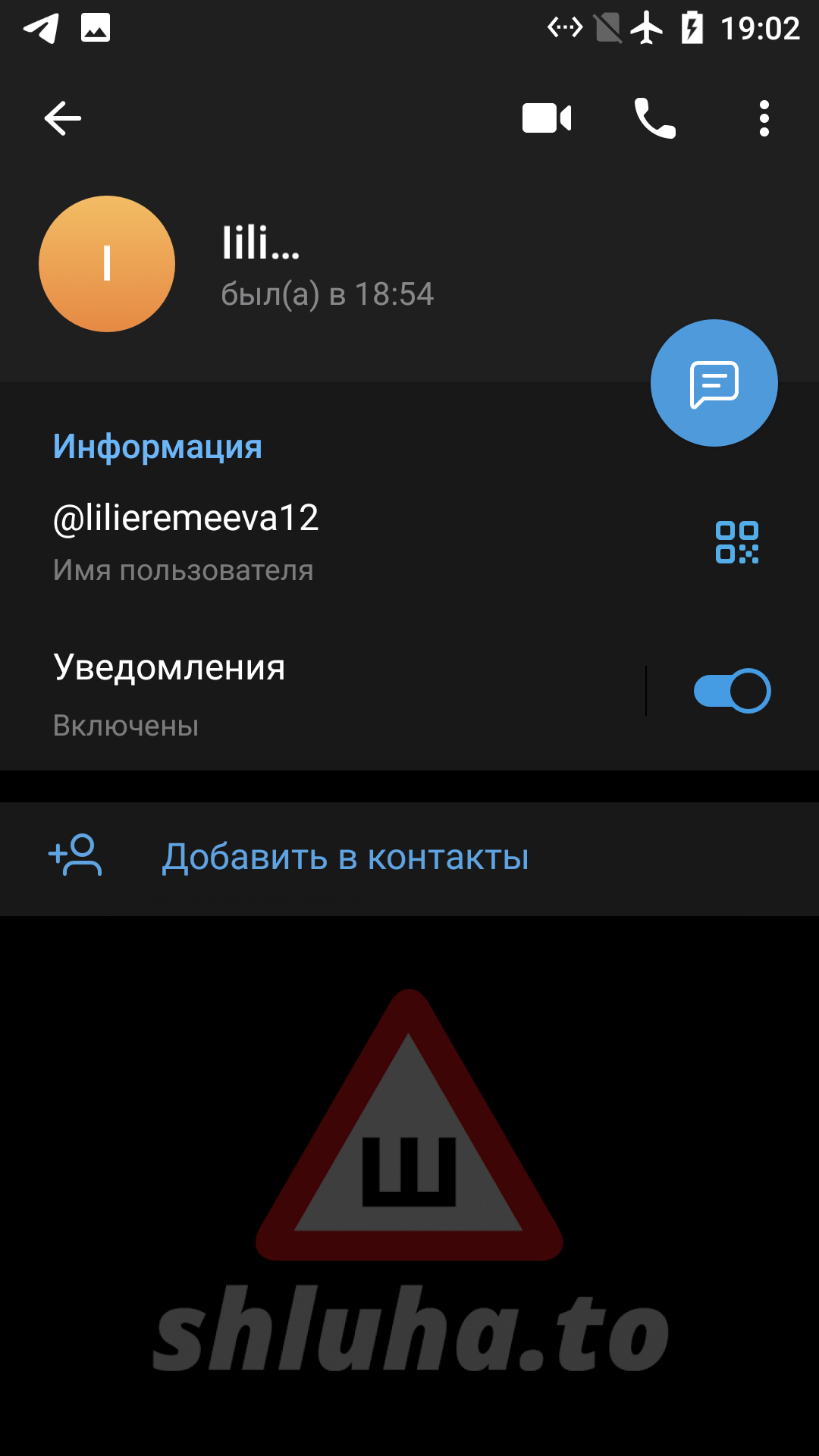The image size is (819, 1456).
Task: Start a voice call to this user
Action: tap(655, 118)
